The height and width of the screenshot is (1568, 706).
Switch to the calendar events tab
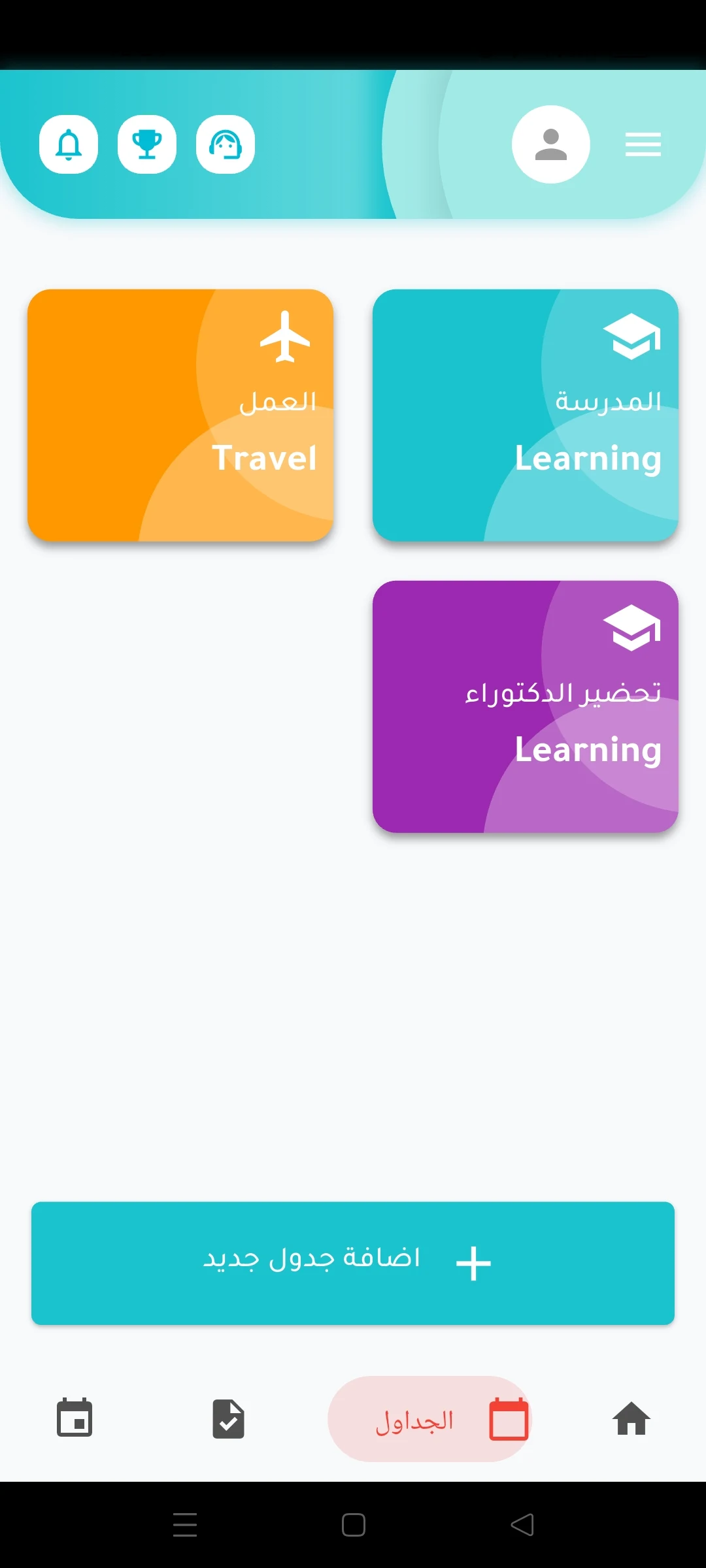(x=75, y=1419)
